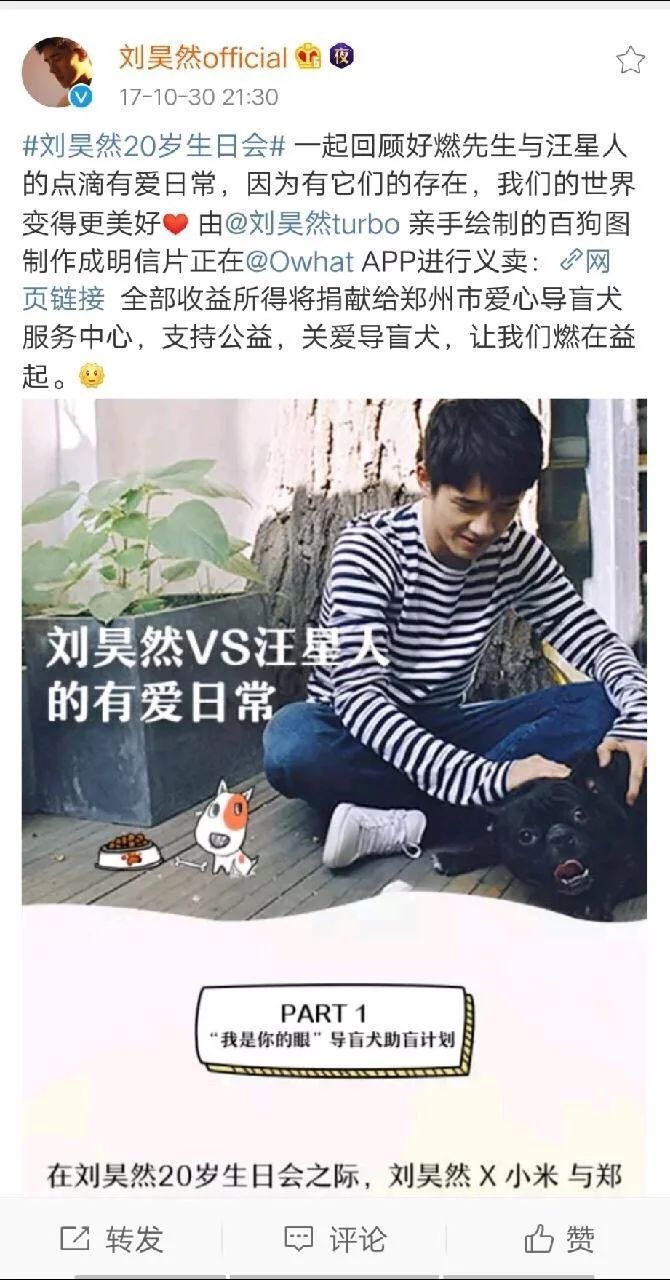Image resolution: width=670 pixels, height=1280 pixels.
Task: Tap the 刘昊然official username
Action: 203,58
